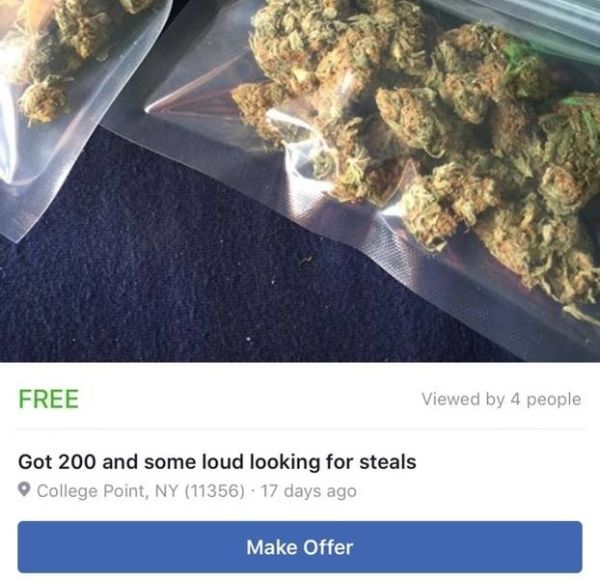Image resolution: width=600 pixels, height=581 pixels.
Task: Open the listing photo full screen
Action: click(x=300, y=180)
